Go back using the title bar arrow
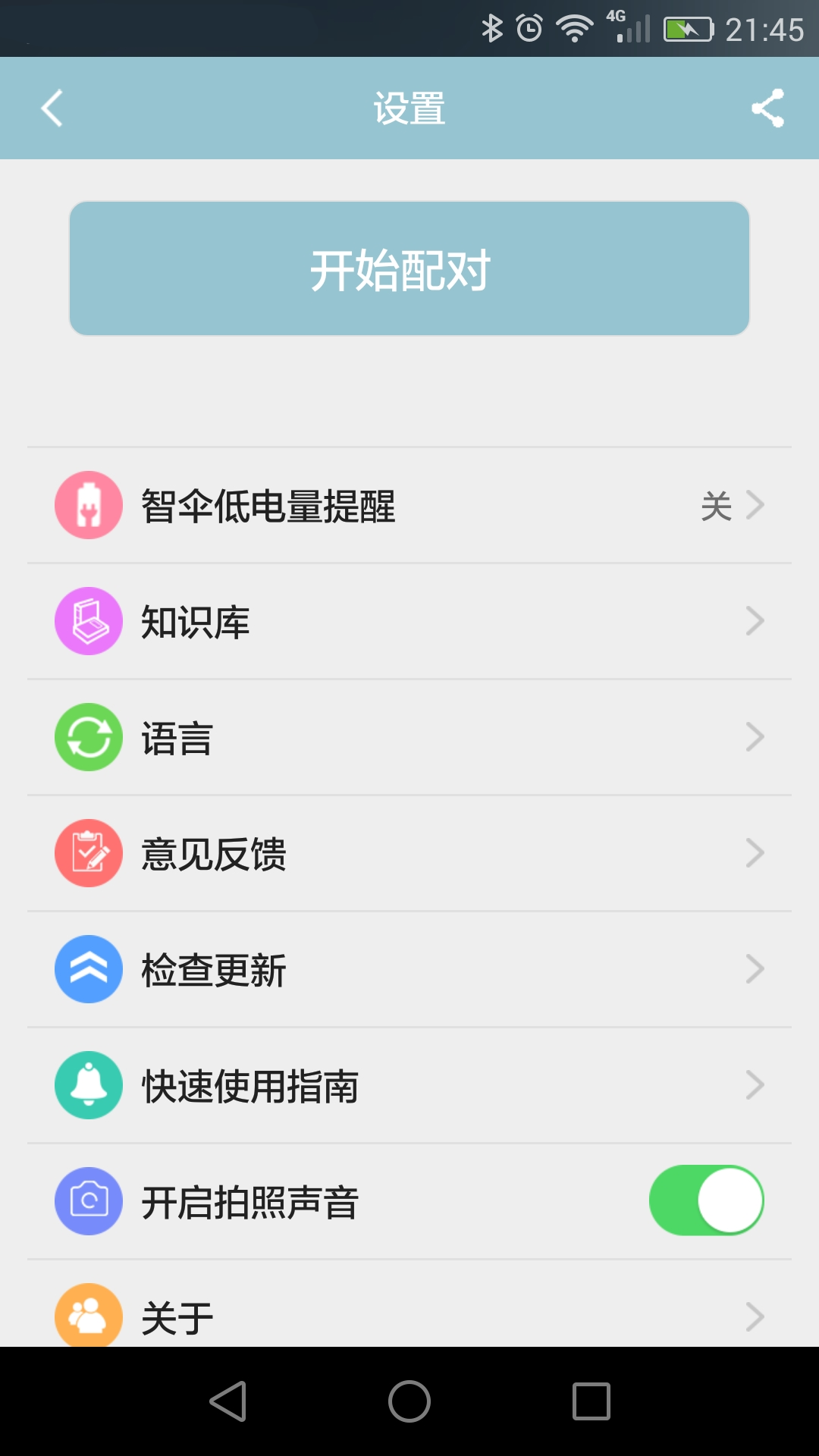 (x=51, y=108)
